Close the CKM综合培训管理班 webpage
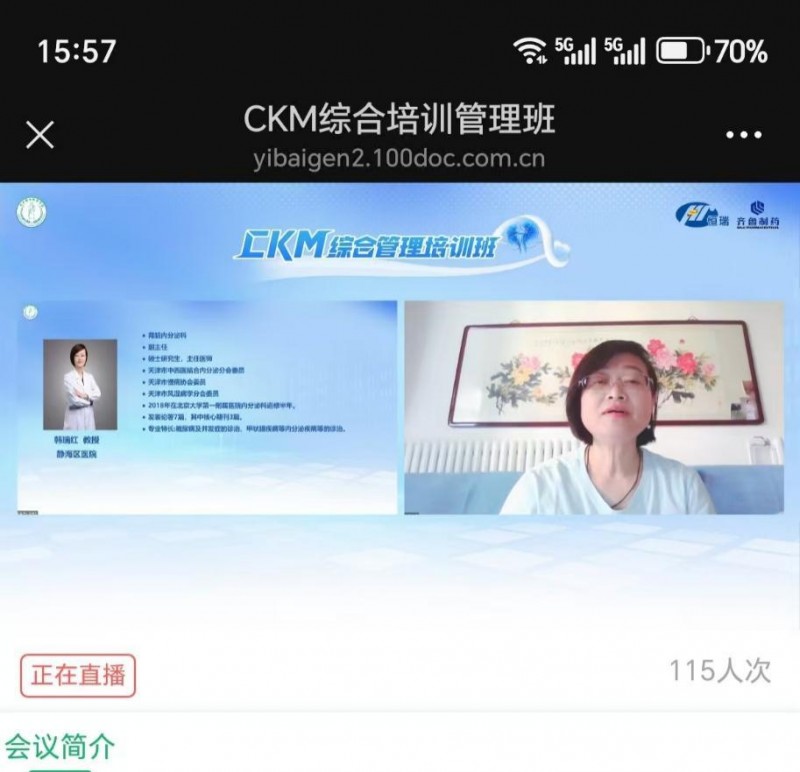Image resolution: width=800 pixels, height=772 pixels. tap(40, 135)
